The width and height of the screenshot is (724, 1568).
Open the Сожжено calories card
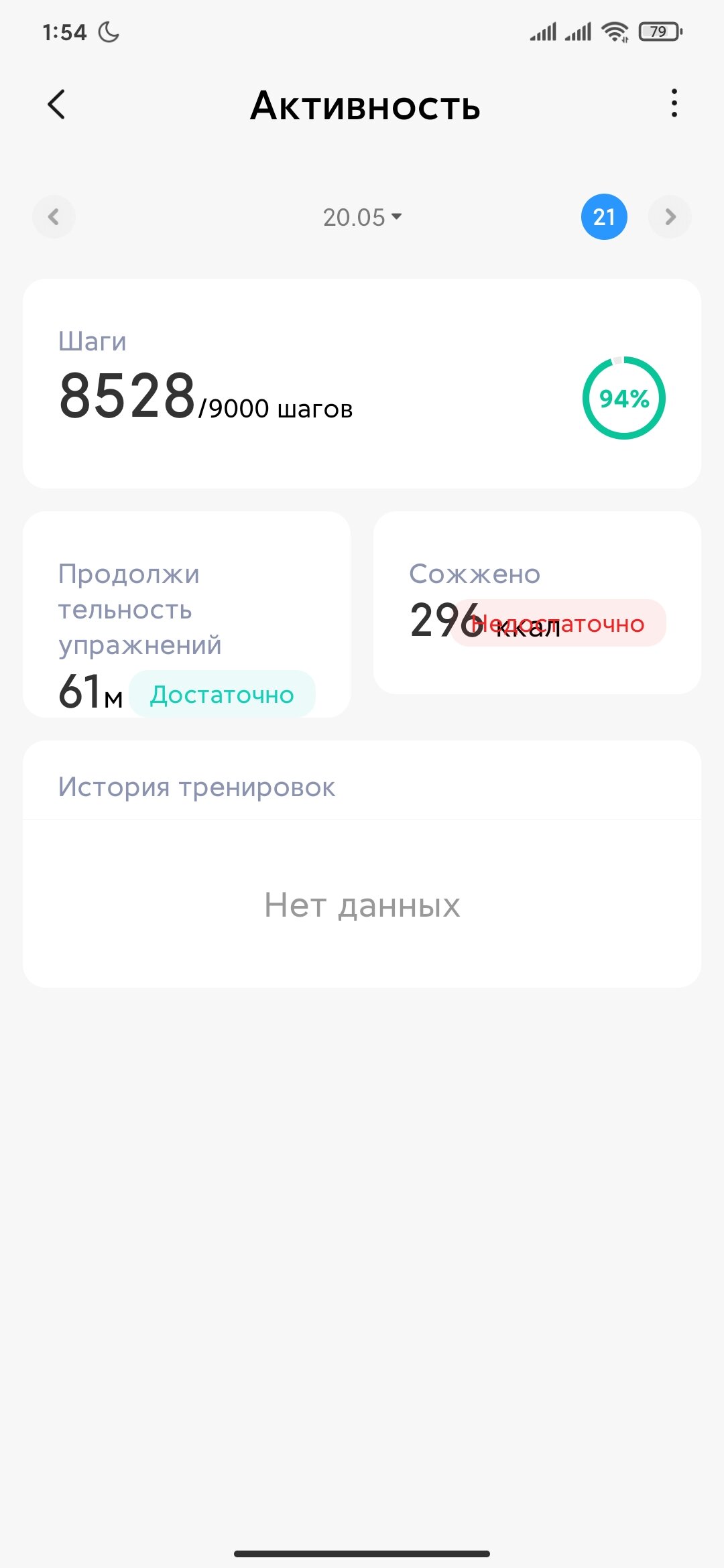pyautogui.click(x=537, y=602)
